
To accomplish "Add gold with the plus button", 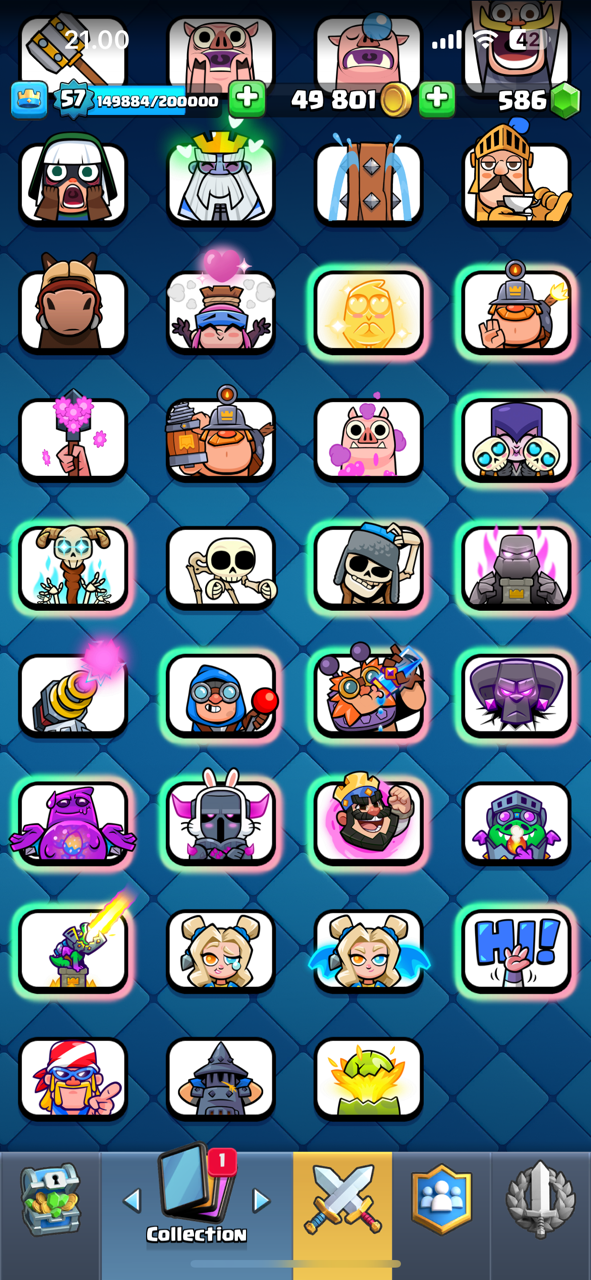I will click(x=437, y=100).
